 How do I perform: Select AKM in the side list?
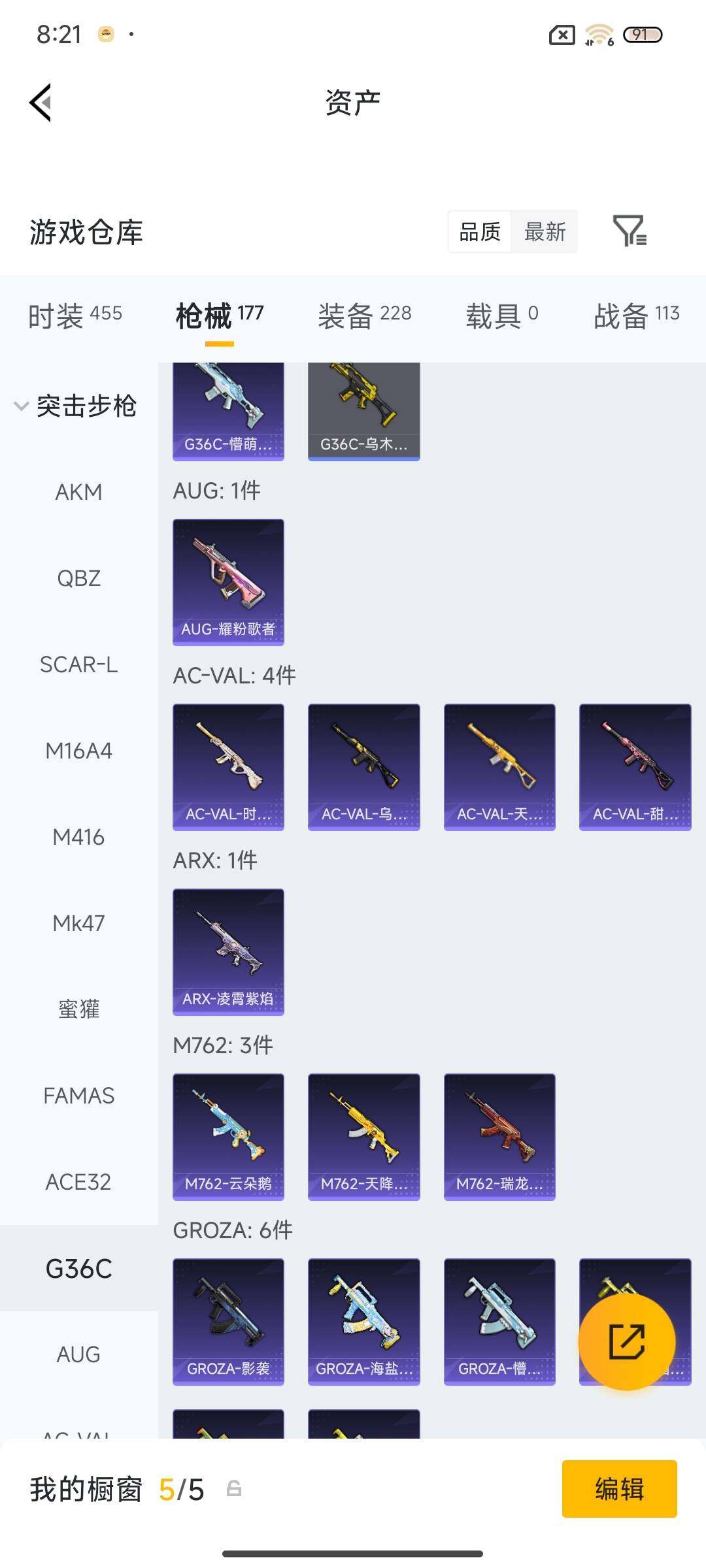tap(78, 492)
